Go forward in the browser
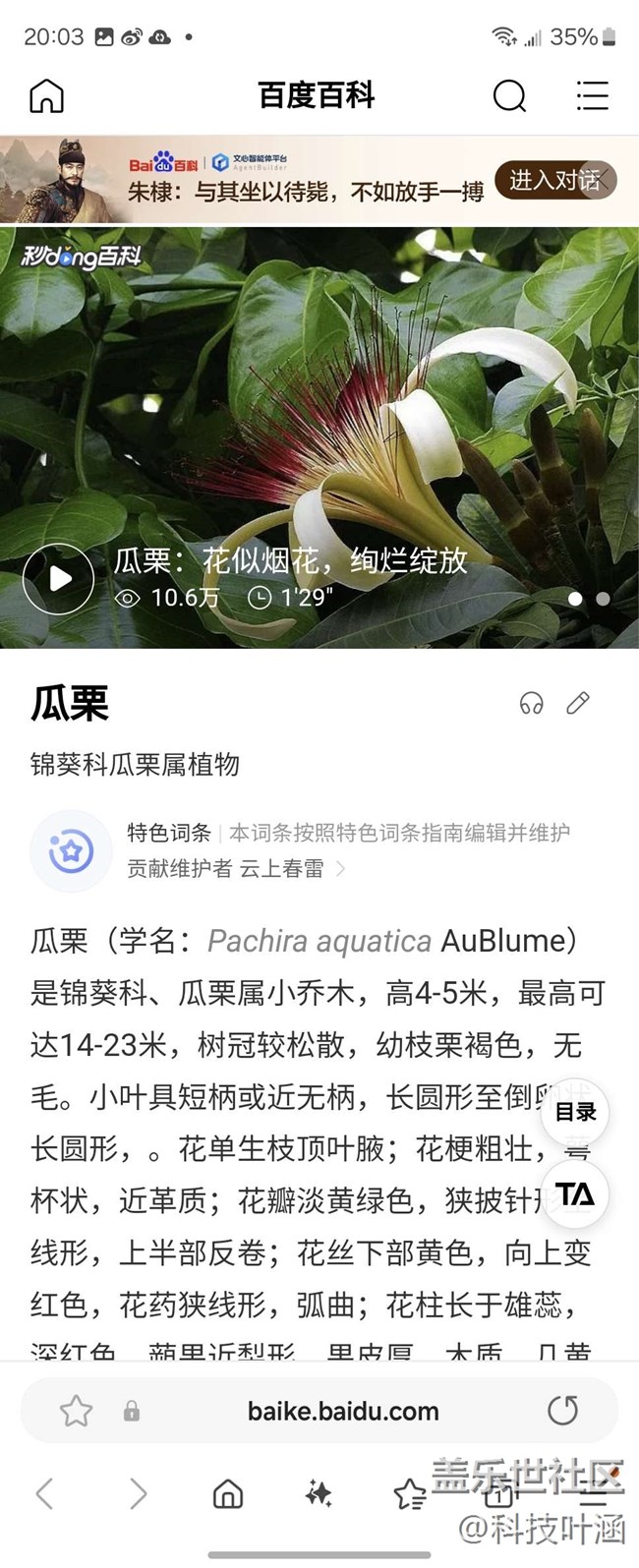639x1568 pixels. [139, 1494]
